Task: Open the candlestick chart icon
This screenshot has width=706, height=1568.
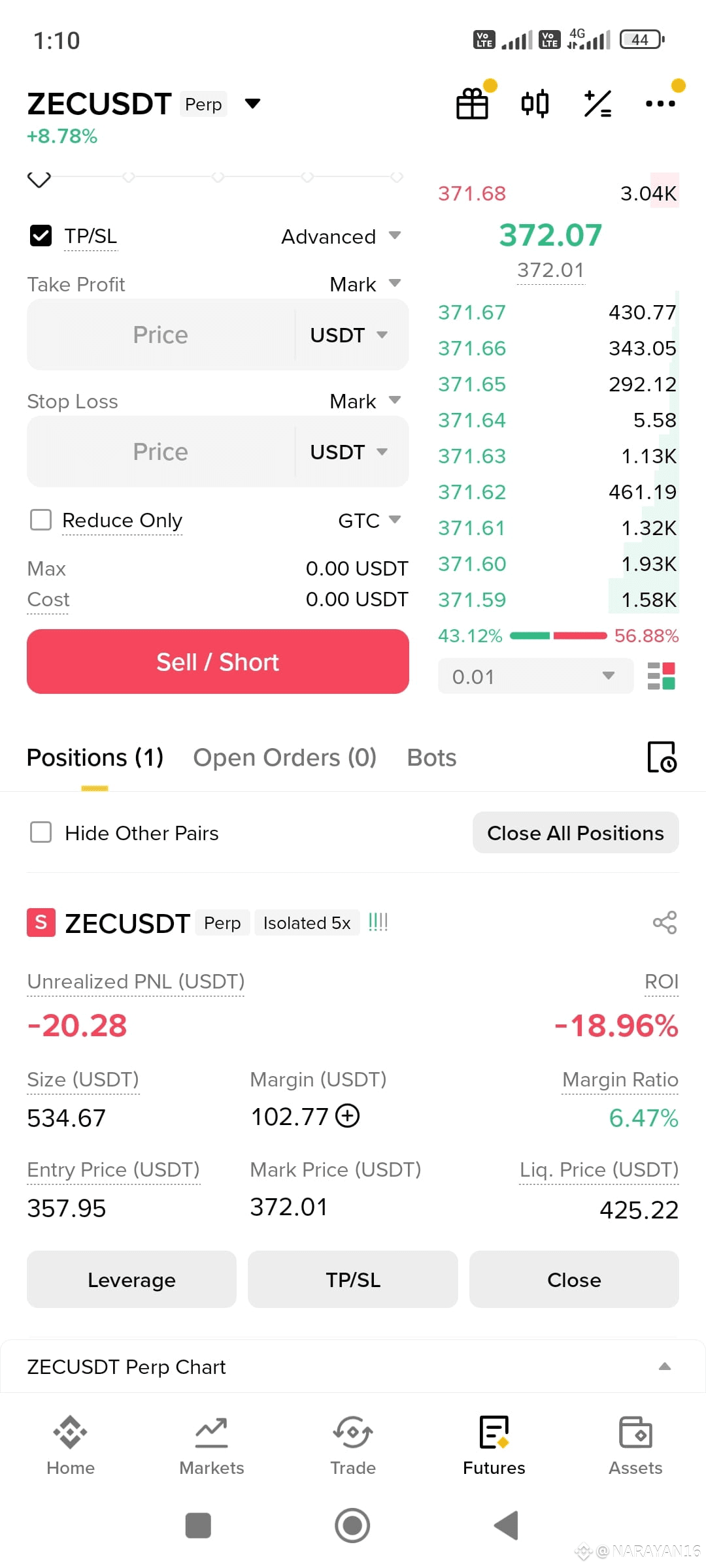Action: coord(535,104)
